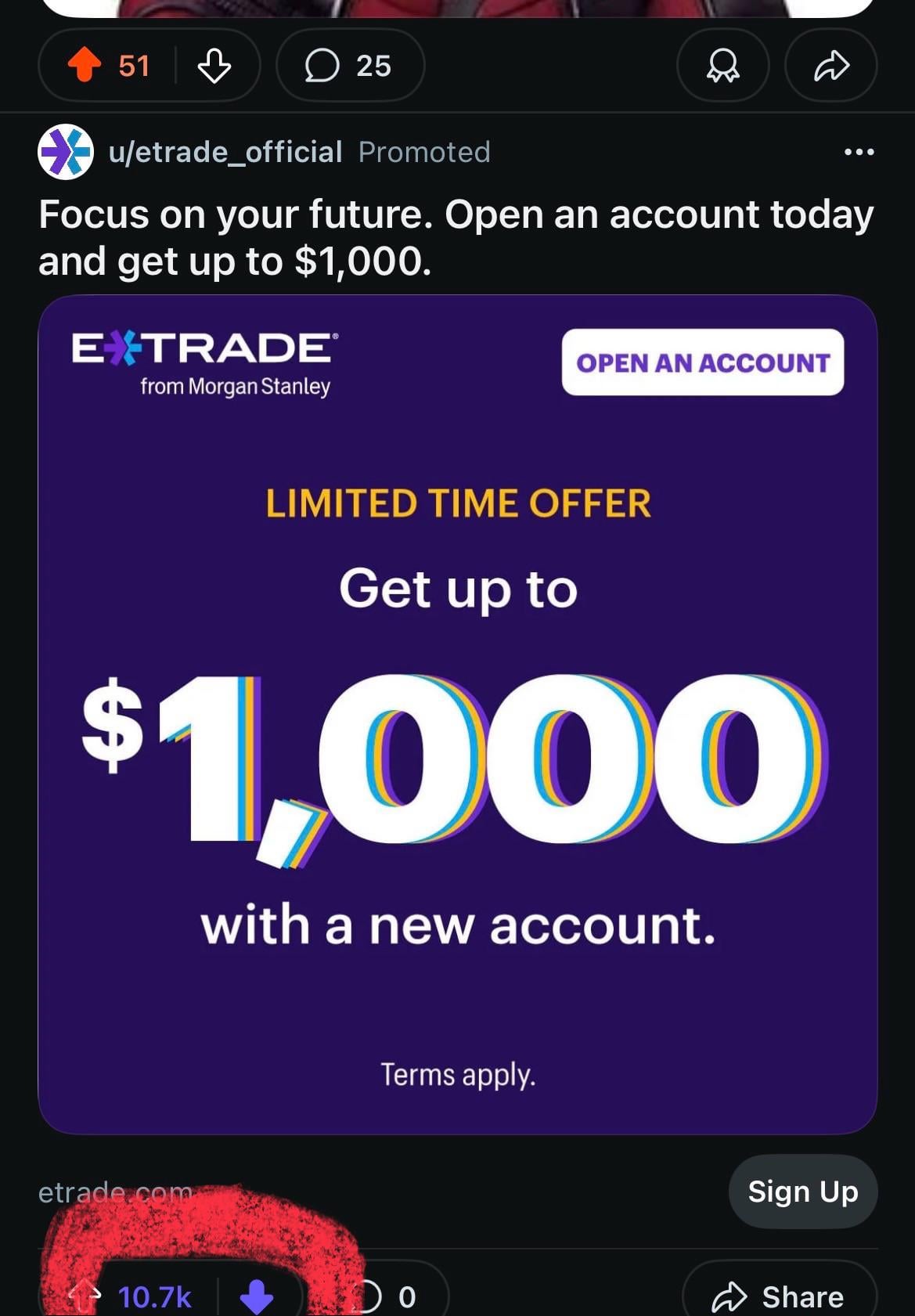Visit the etrade.com link
Image resolution: width=915 pixels, height=1316 pixels.
115,1192
